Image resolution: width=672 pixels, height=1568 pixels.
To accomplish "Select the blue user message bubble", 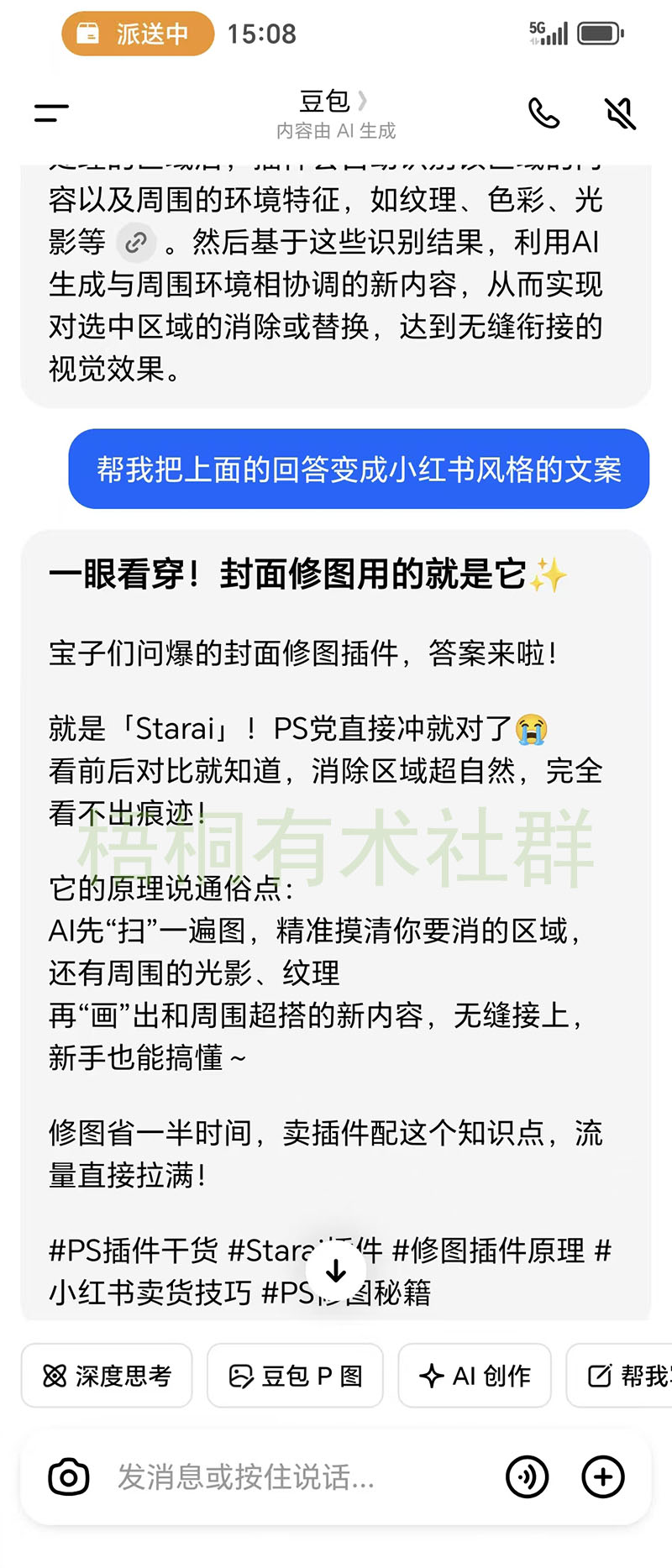I will tap(361, 470).
